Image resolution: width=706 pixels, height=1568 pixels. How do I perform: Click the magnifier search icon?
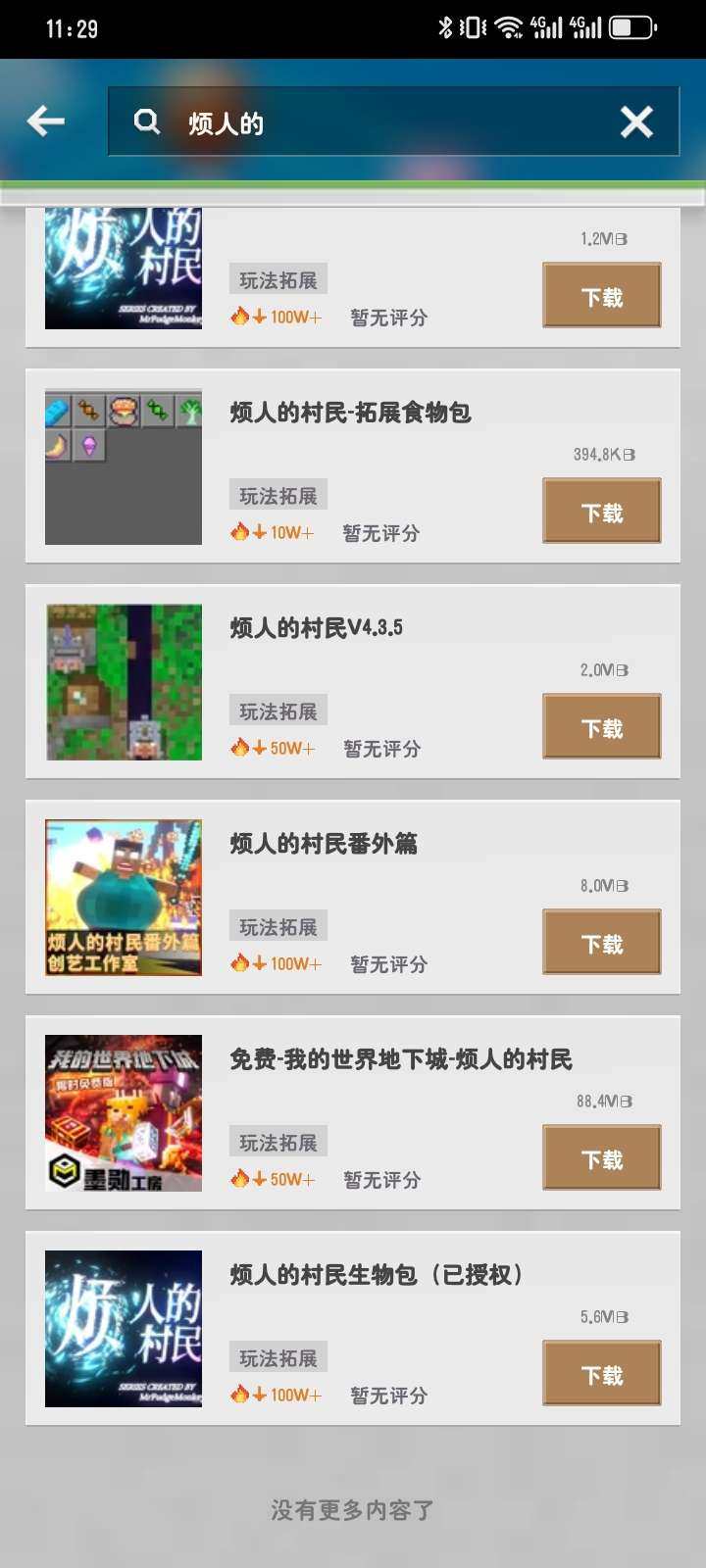[146, 121]
